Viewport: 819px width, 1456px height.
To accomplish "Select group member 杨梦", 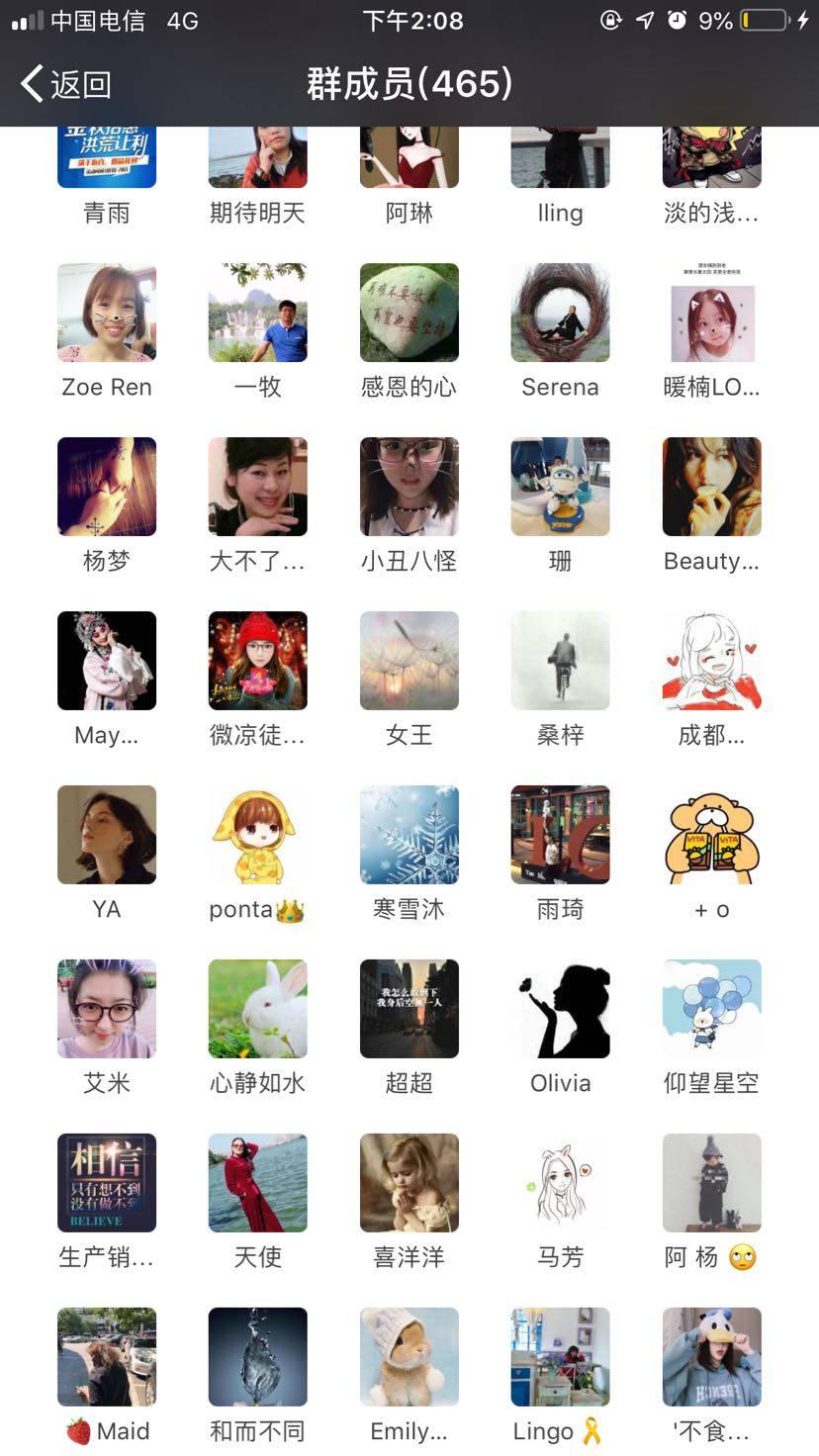I will pyautogui.click(x=107, y=487).
